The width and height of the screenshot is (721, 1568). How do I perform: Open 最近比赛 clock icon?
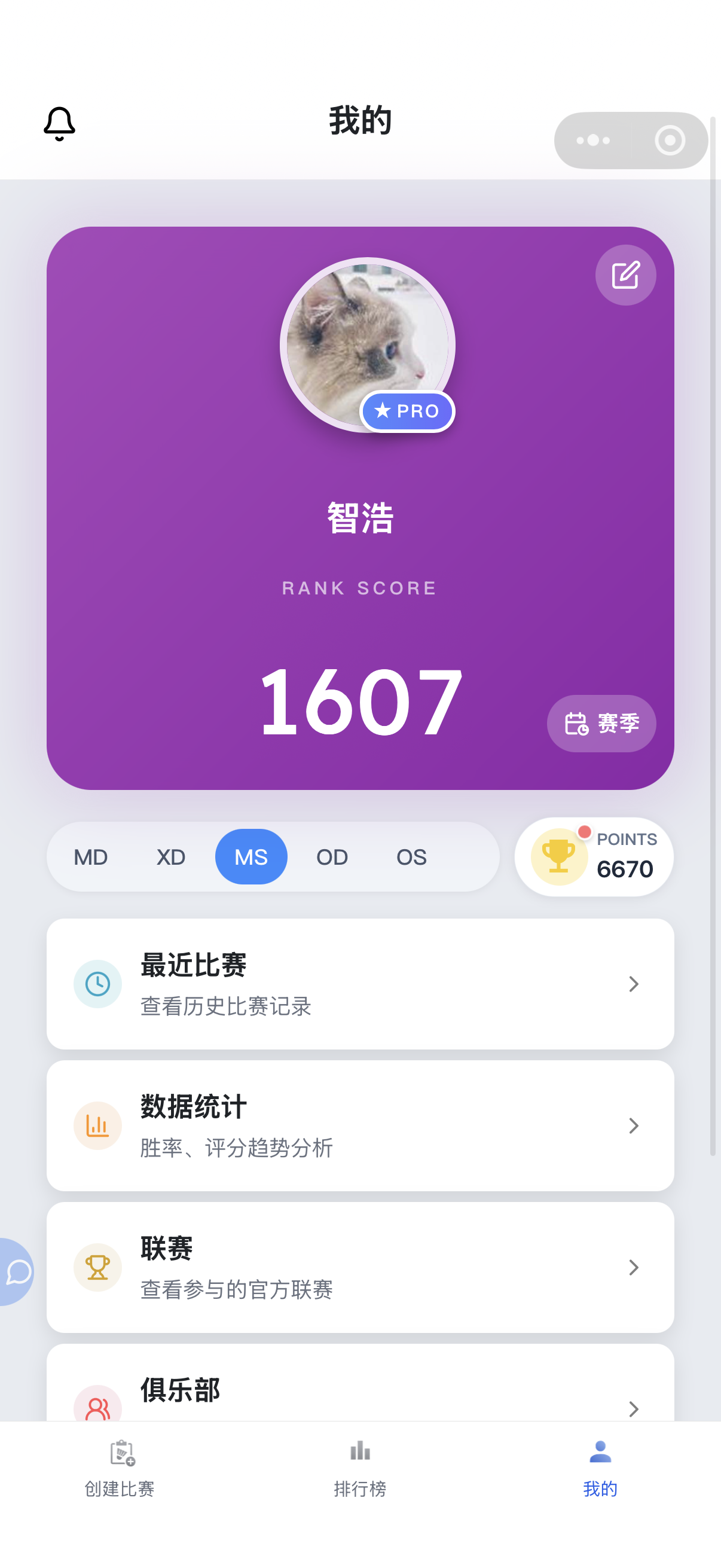pyautogui.click(x=98, y=983)
